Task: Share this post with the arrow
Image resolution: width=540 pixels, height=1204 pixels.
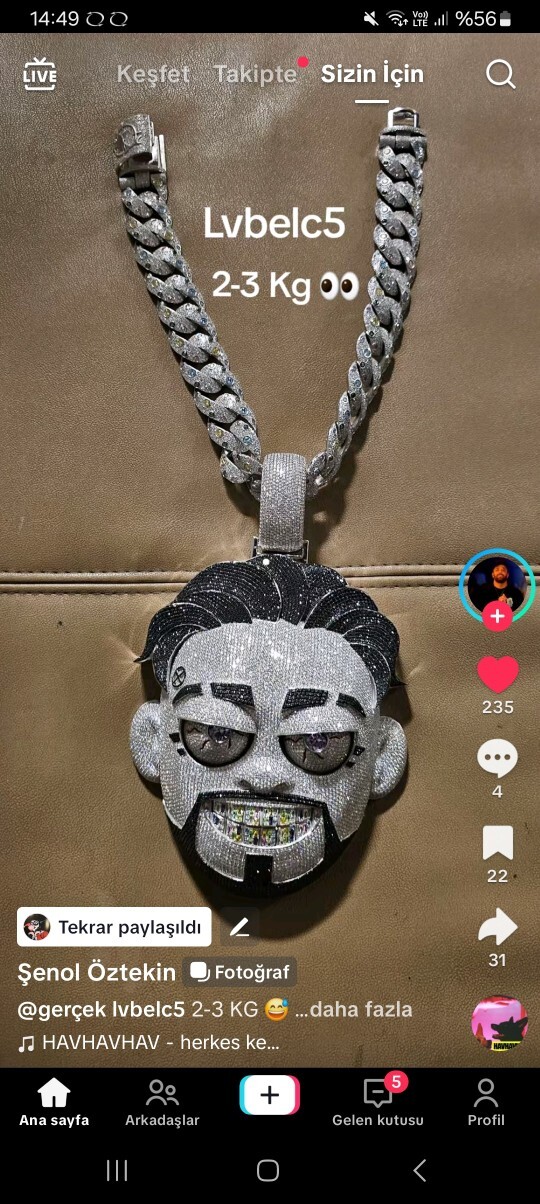Action: [497, 927]
